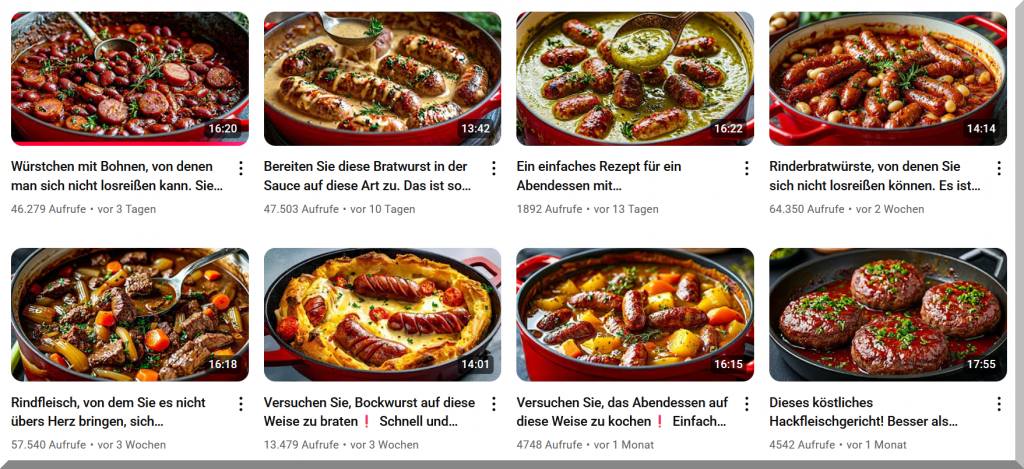Play the Bockwurst braten video
The image size is (1024, 469).
tap(382, 314)
